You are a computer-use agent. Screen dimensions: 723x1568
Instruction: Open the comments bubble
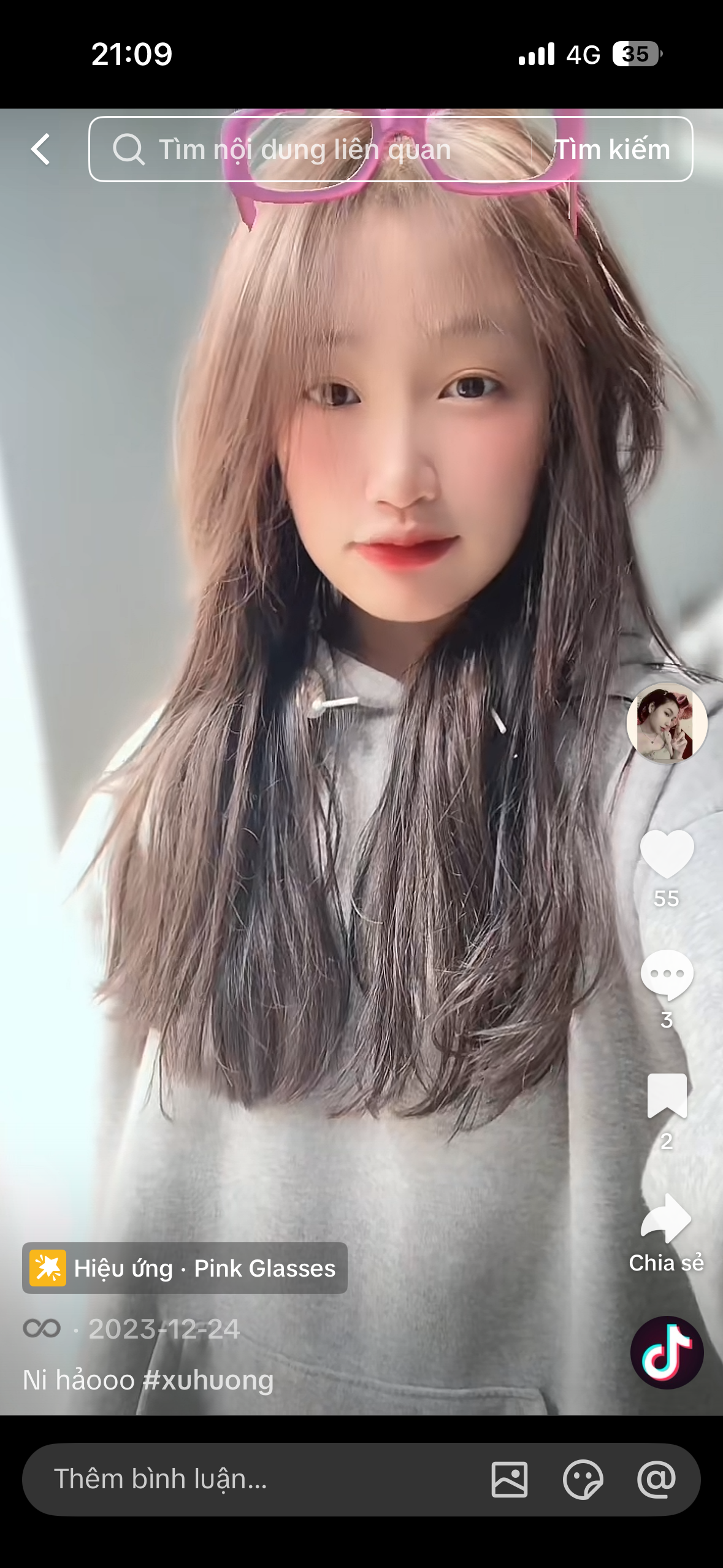(667, 974)
